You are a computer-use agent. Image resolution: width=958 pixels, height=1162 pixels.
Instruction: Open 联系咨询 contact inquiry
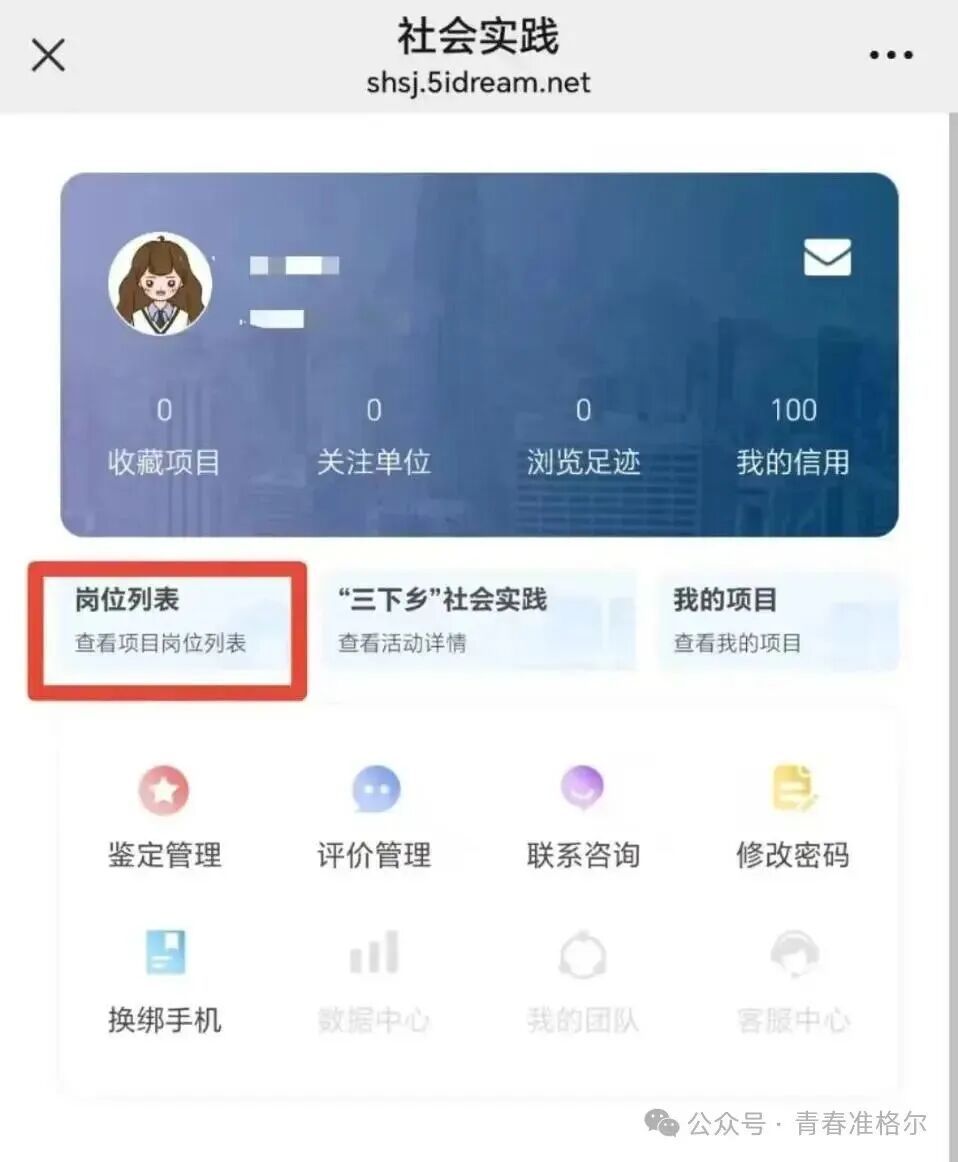583,815
